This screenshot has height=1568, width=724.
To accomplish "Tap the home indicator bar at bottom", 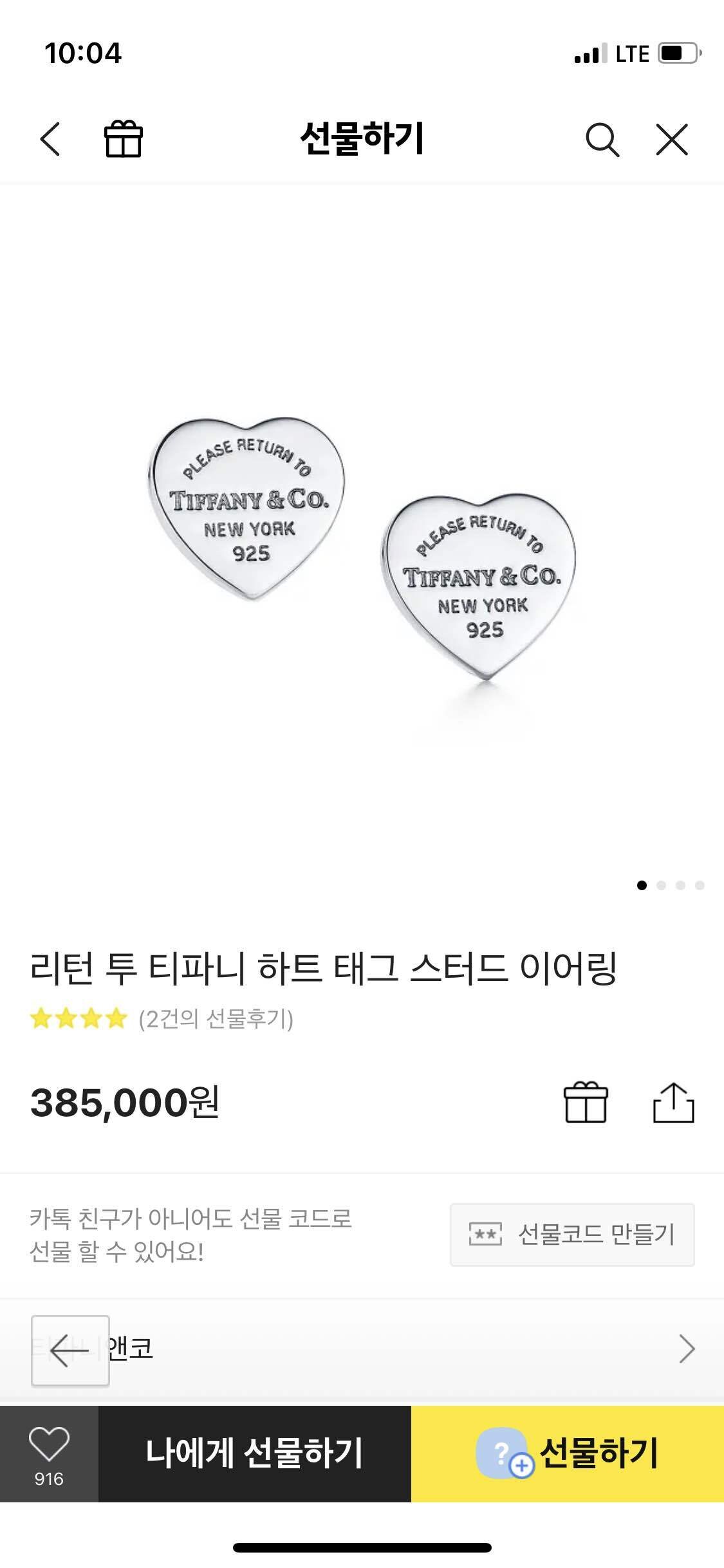I will coord(362,1548).
